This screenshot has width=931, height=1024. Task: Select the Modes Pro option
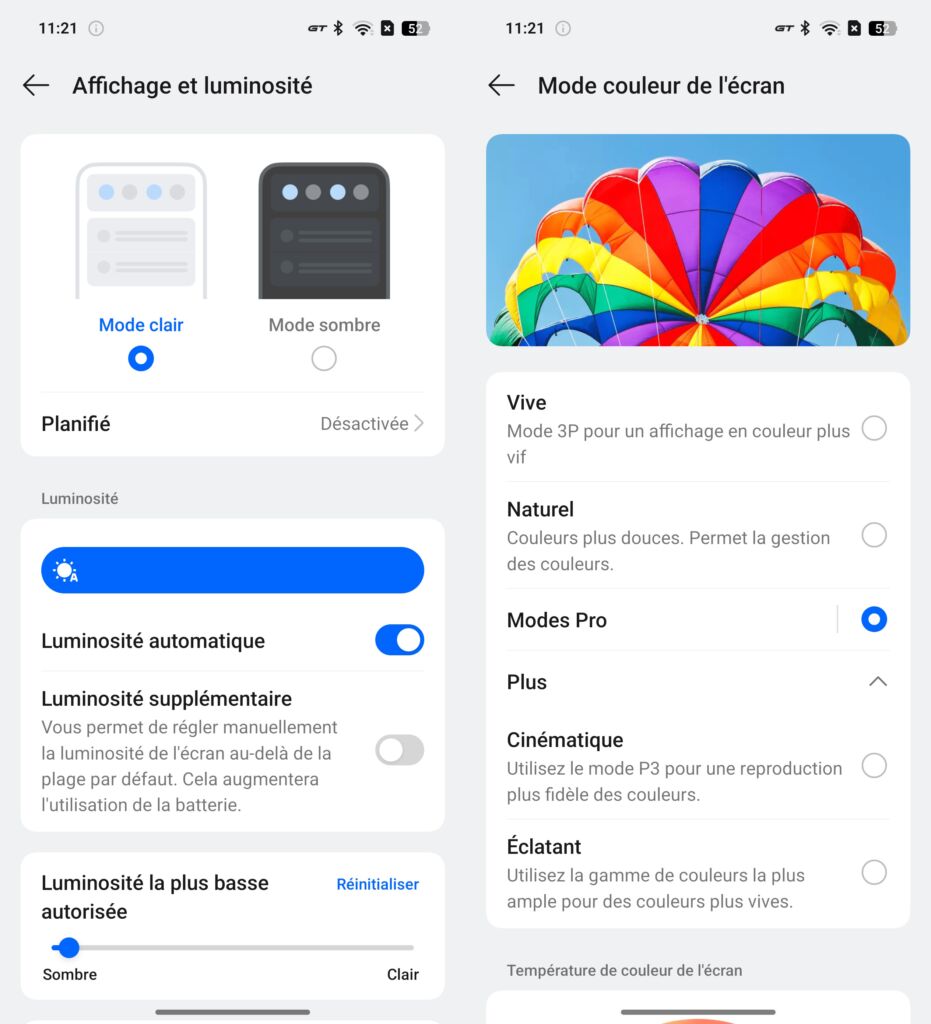coord(873,620)
